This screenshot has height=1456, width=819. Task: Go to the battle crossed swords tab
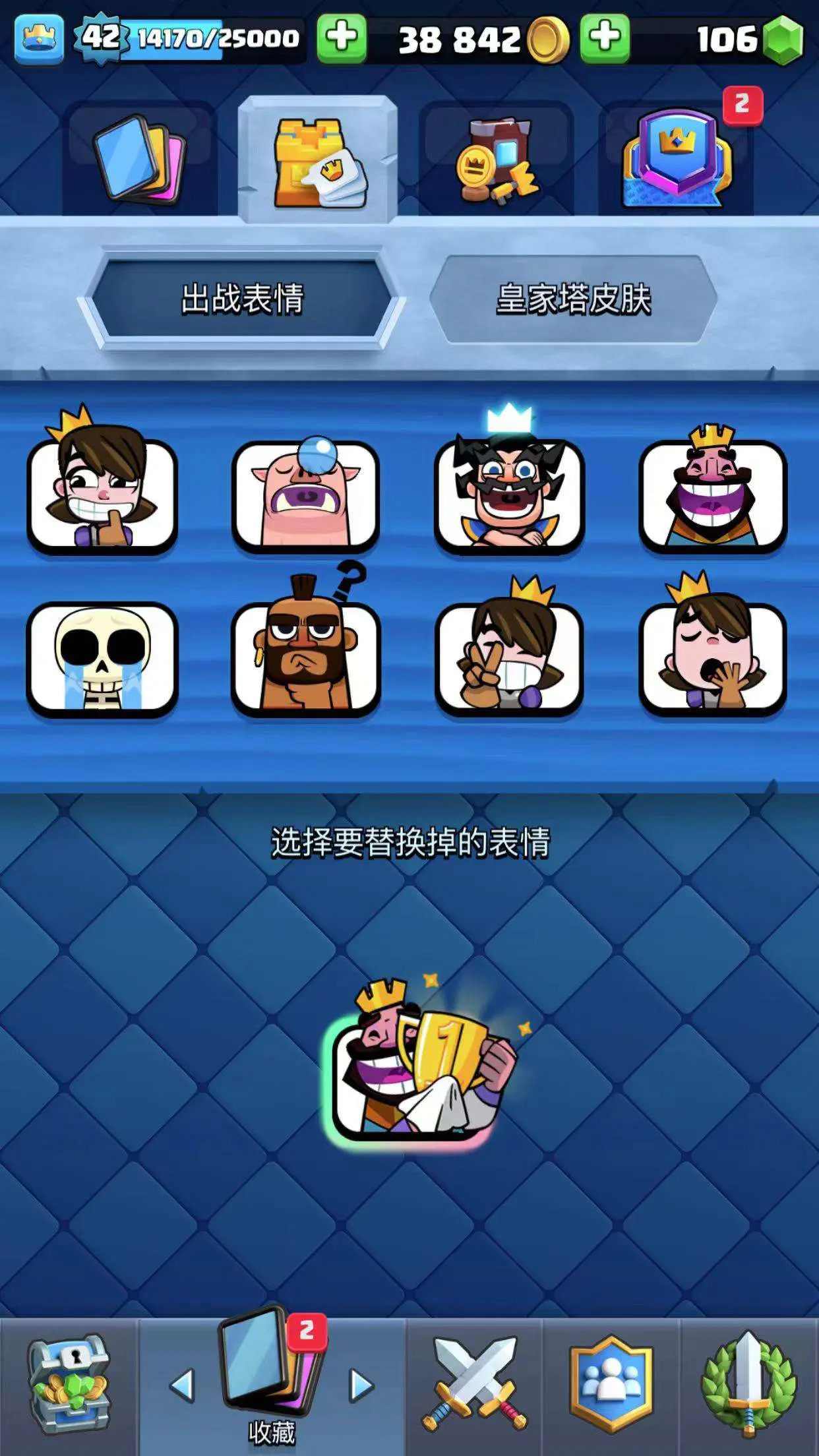click(473, 1385)
